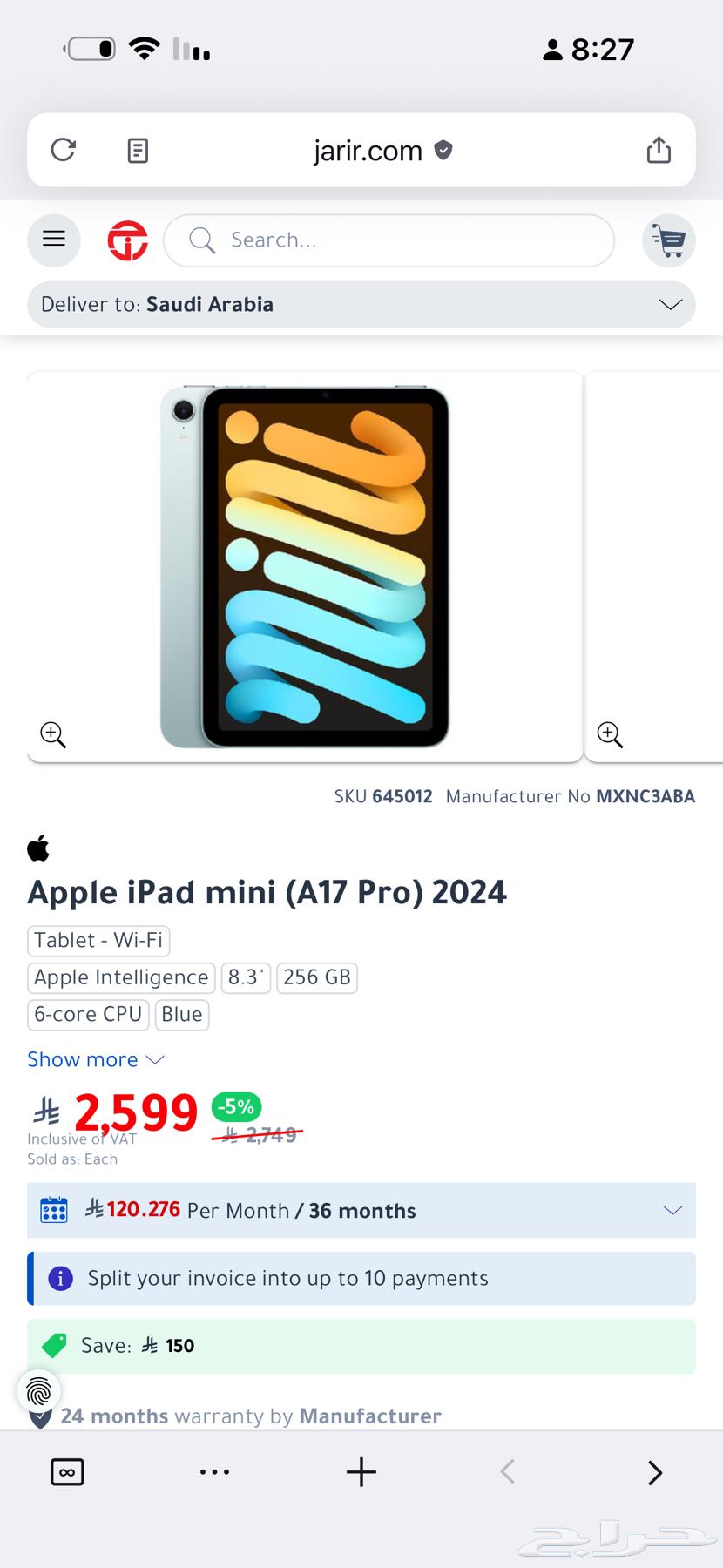Select the 256 GB spec chip
Viewport: 723px width, 1568px height.
[x=317, y=977]
